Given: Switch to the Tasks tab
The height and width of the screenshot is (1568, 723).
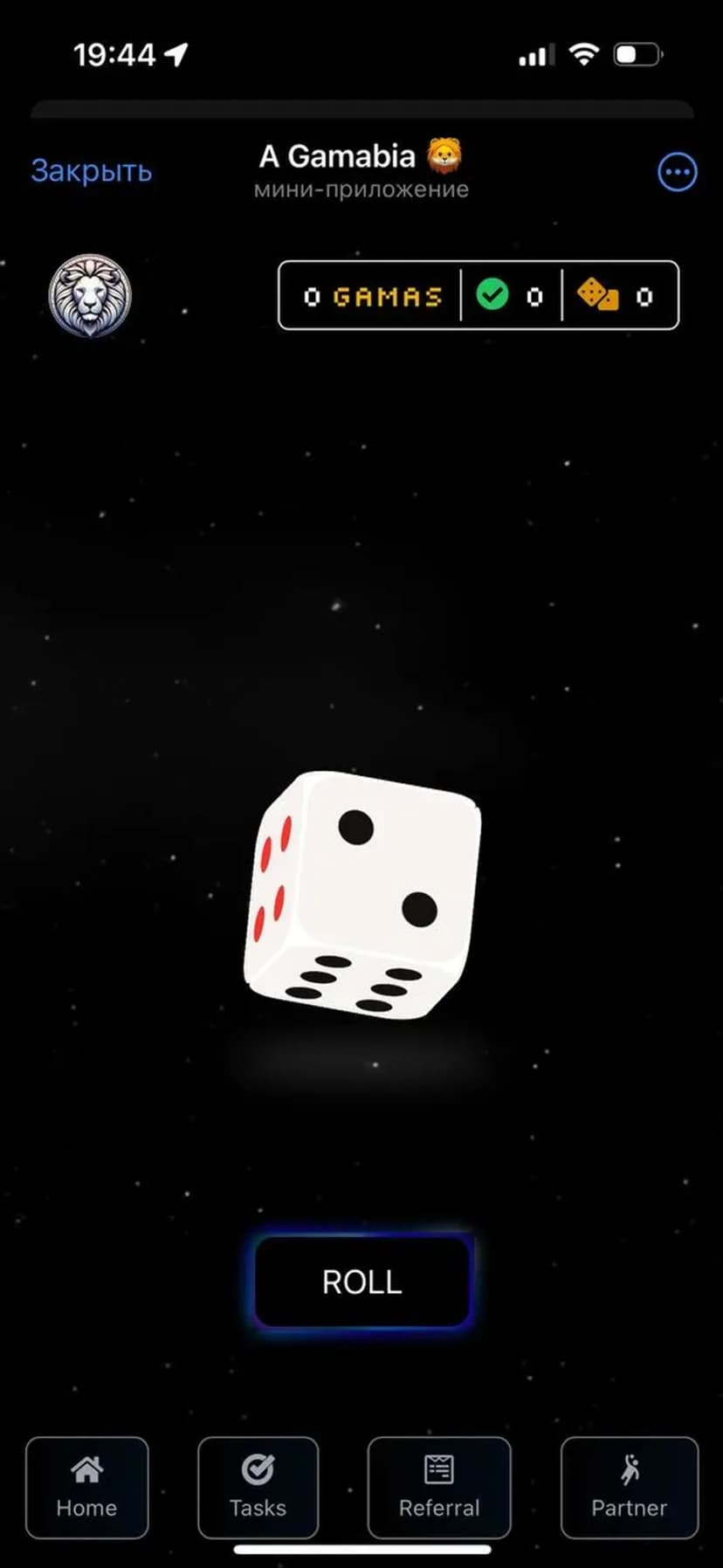Looking at the screenshot, I should (x=258, y=1488).
